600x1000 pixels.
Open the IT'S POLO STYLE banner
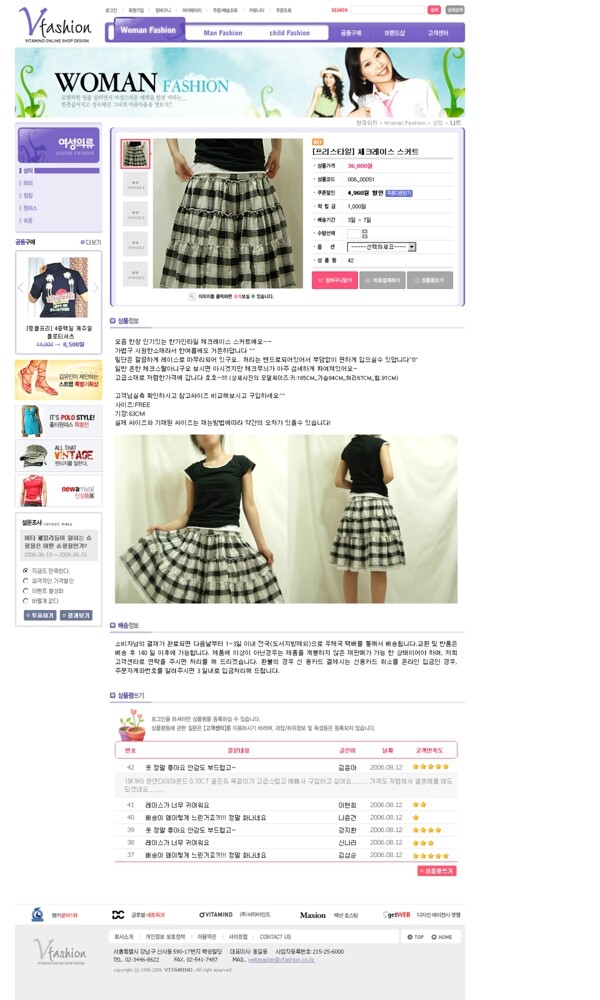point(58,421)
